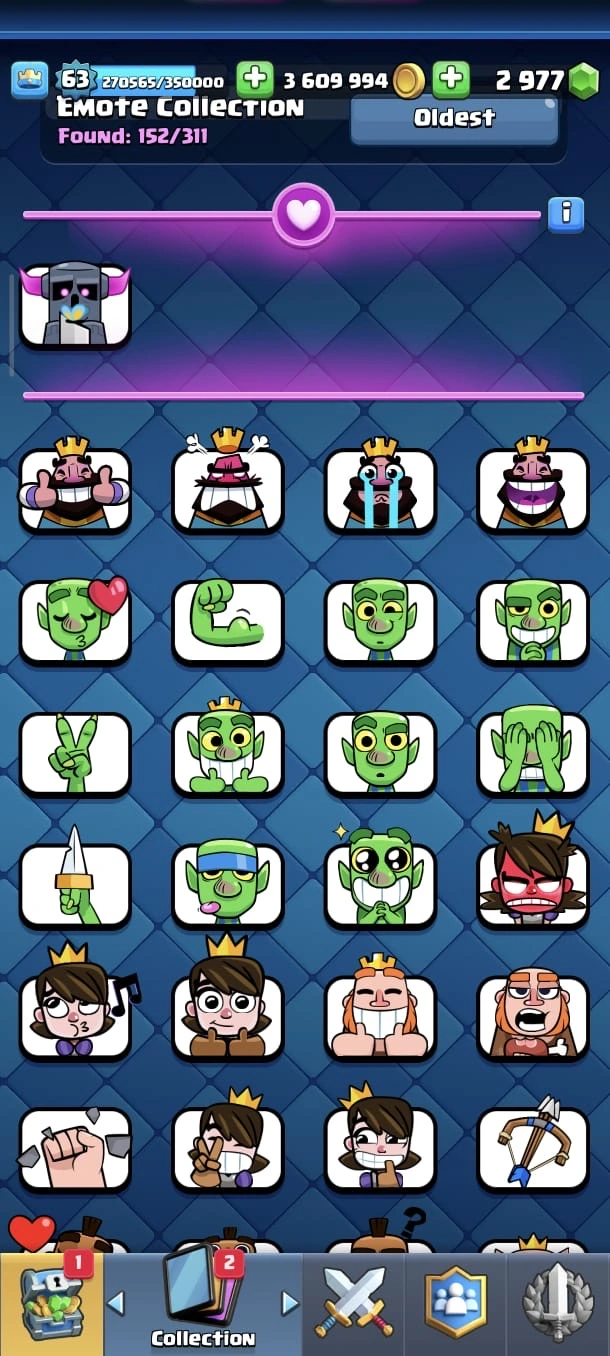The width and height of the screenshot is (610, 1356).
Task: Select the green flexing arm emote
Action: (x=228, y=622)
